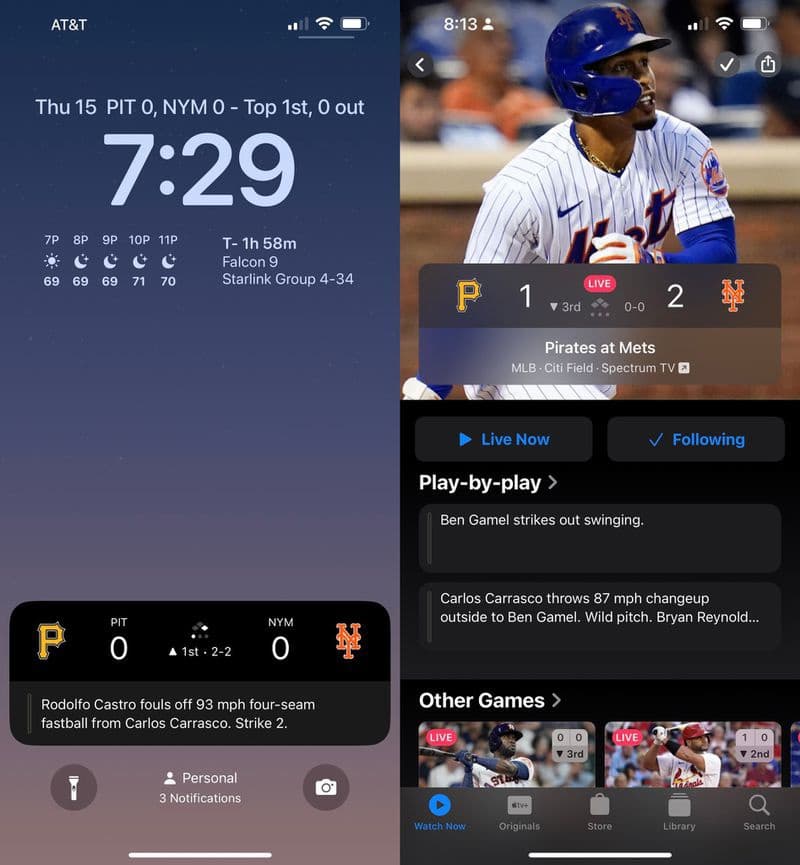
Task: Open the live game in 3rd inning
Action: click(x=507, y=755)
